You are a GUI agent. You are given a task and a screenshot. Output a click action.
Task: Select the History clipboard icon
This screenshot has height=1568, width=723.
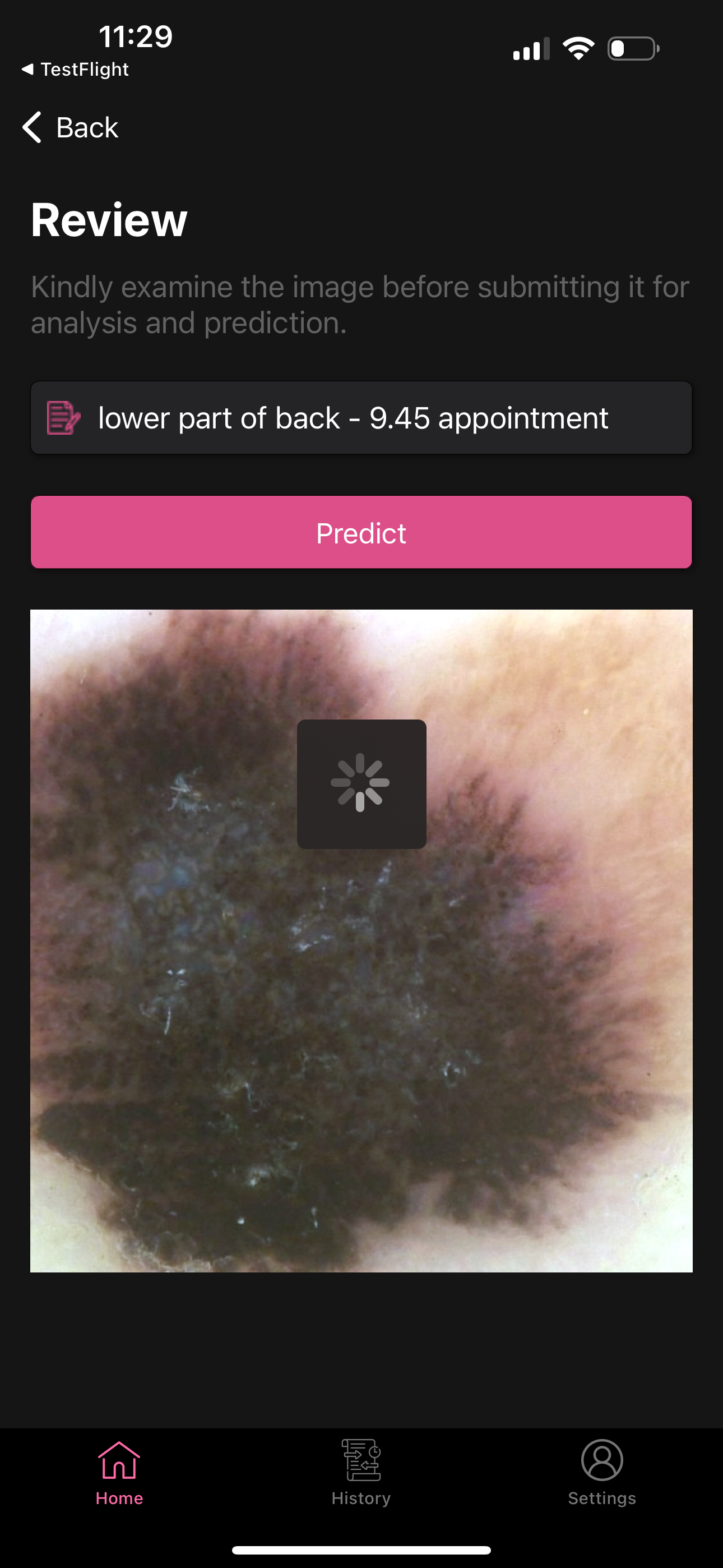pos(361,1459)
